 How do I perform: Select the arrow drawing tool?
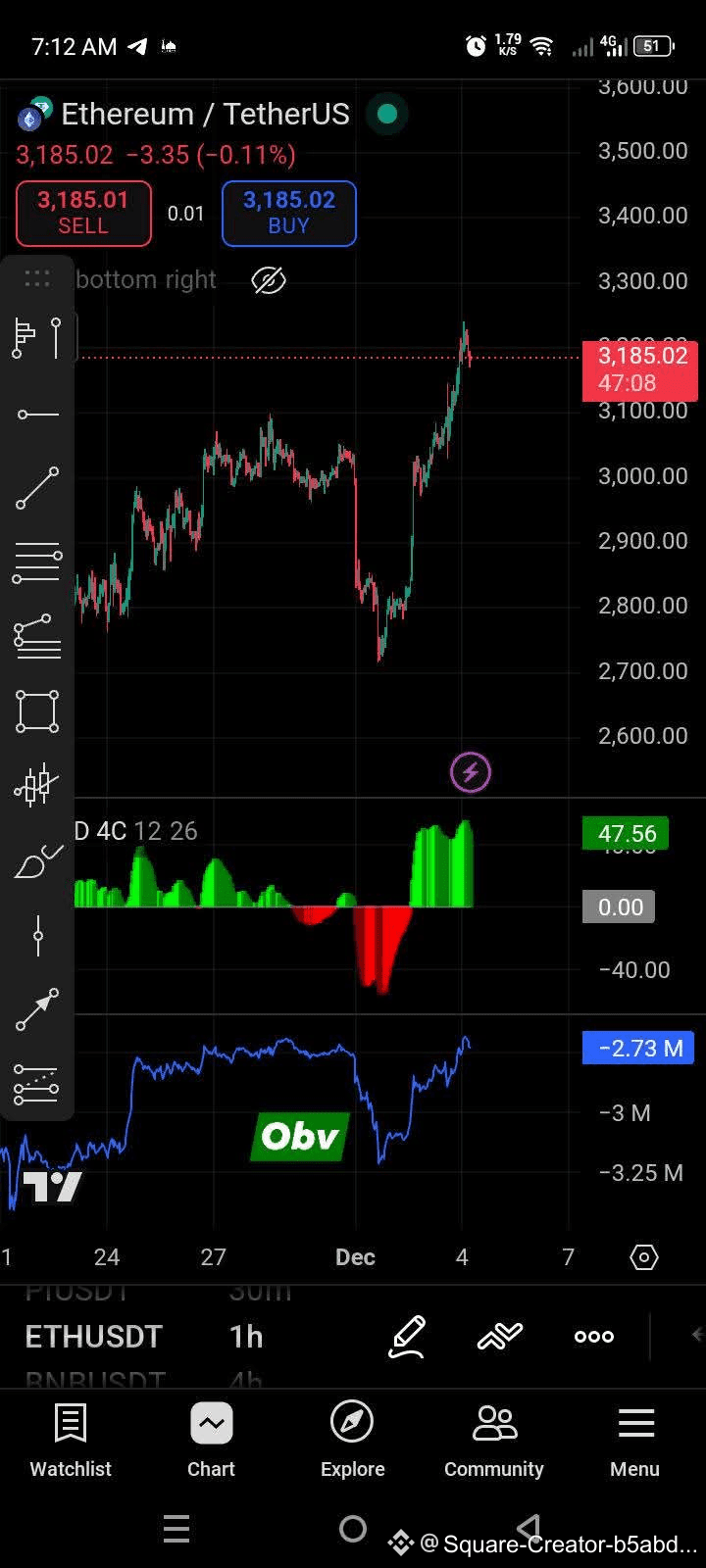(37, 1009)
